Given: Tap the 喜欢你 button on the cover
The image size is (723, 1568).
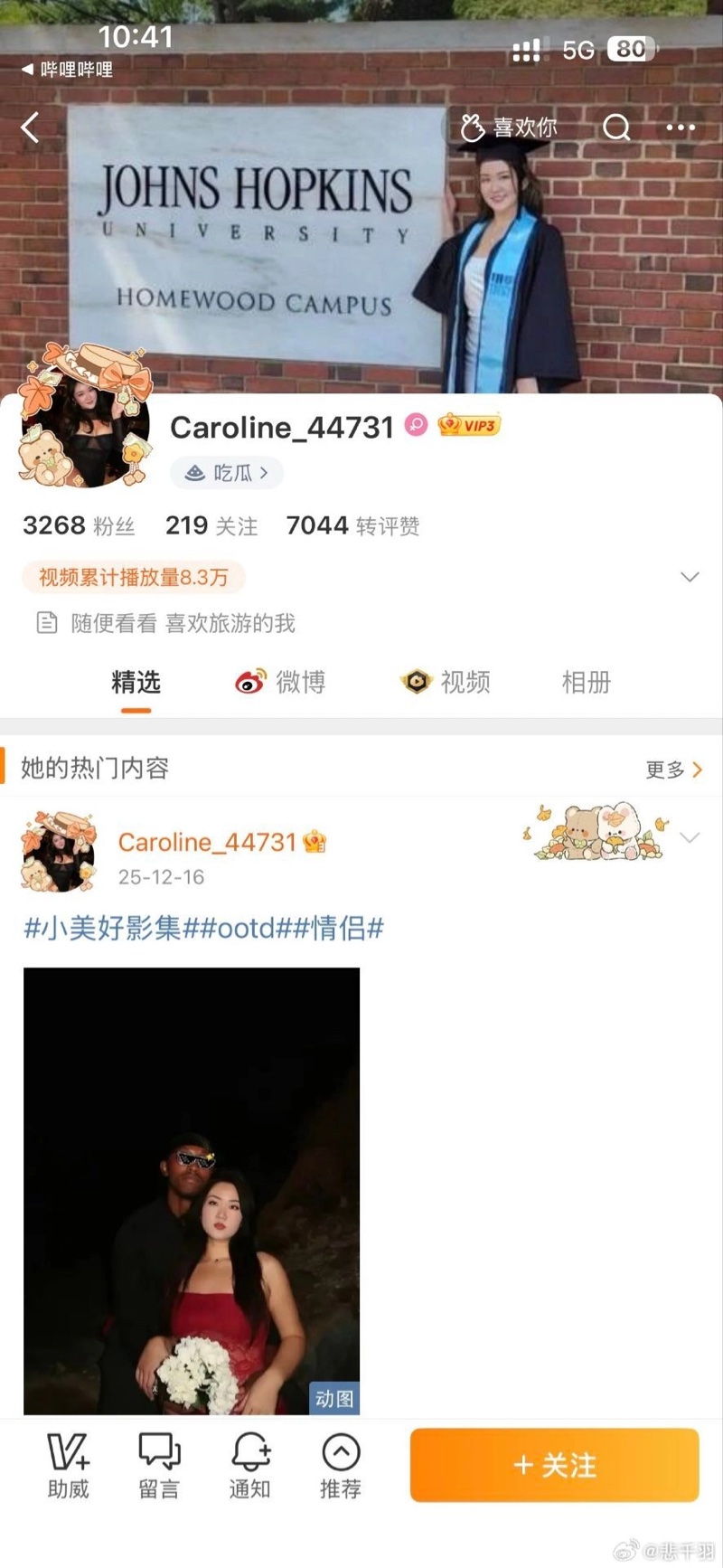Looking at the screenshot, I should pyautogui.click(x=508, y=128).
